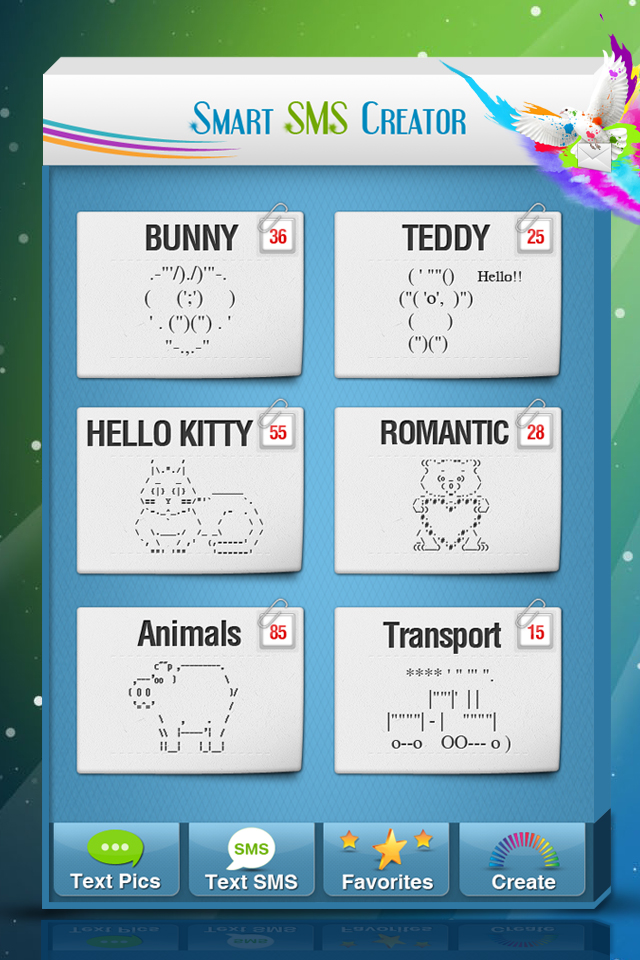
Task: Open the BUNNY text pics category
Action: click(x=190, y=293)
